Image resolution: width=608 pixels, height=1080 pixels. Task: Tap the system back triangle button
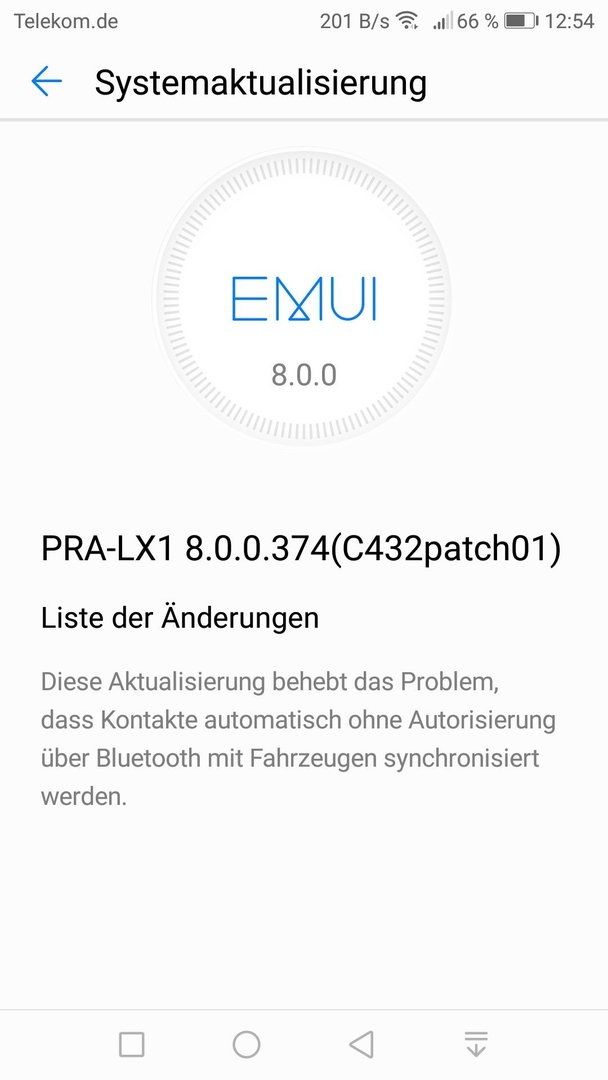pos(361,1045)
